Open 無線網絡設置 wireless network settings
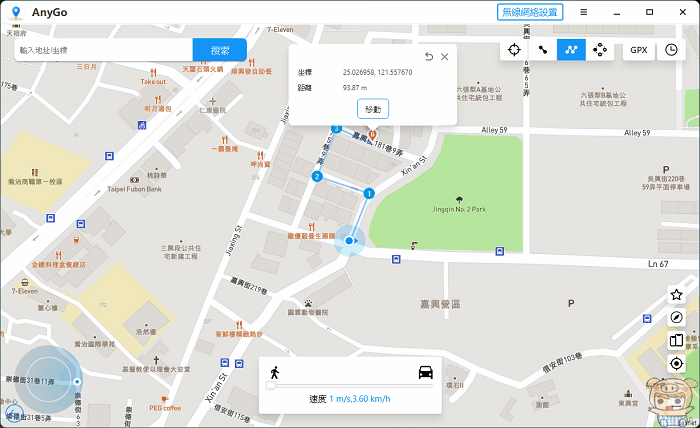The height and width of the screenshot is (428, 700). click(x=529, y=12)
